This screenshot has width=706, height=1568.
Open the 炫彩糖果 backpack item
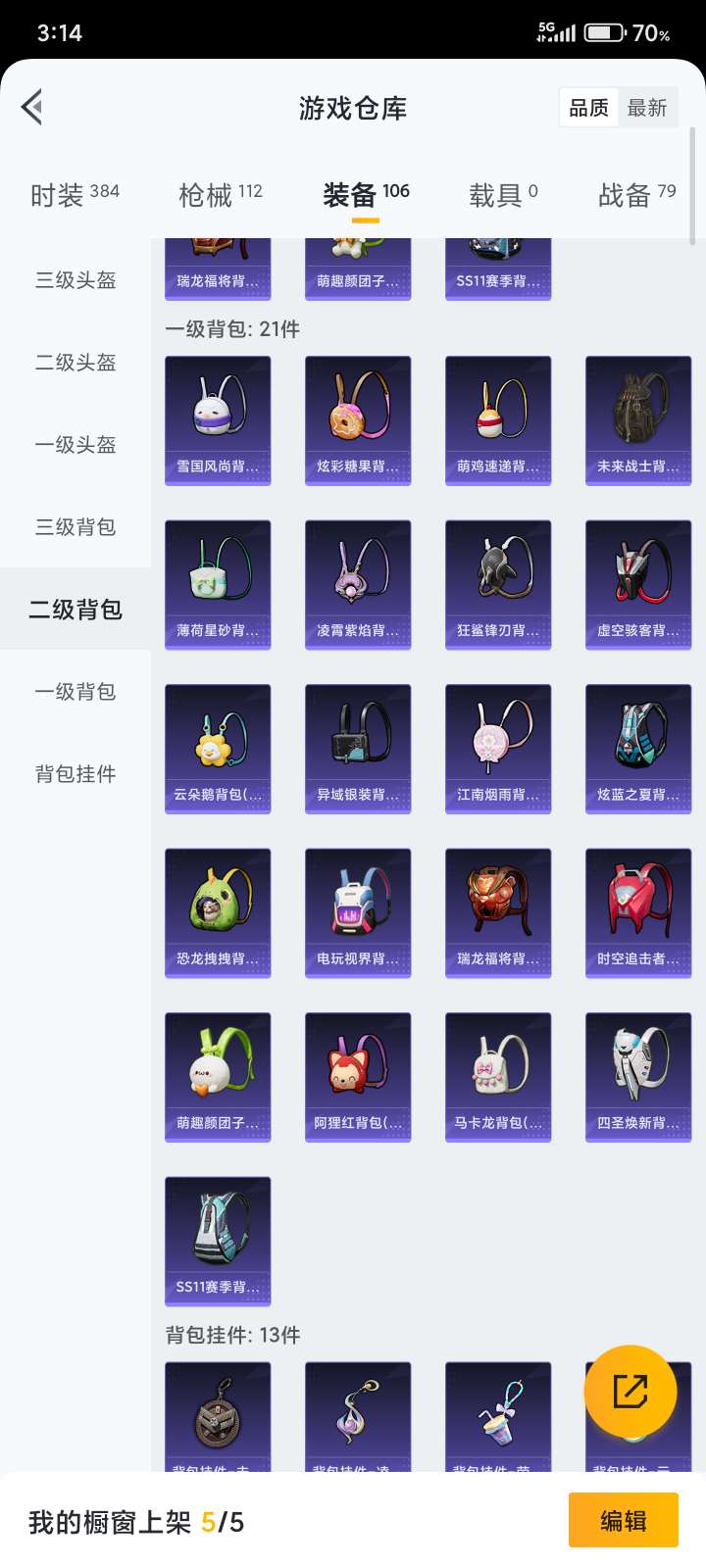358,420
